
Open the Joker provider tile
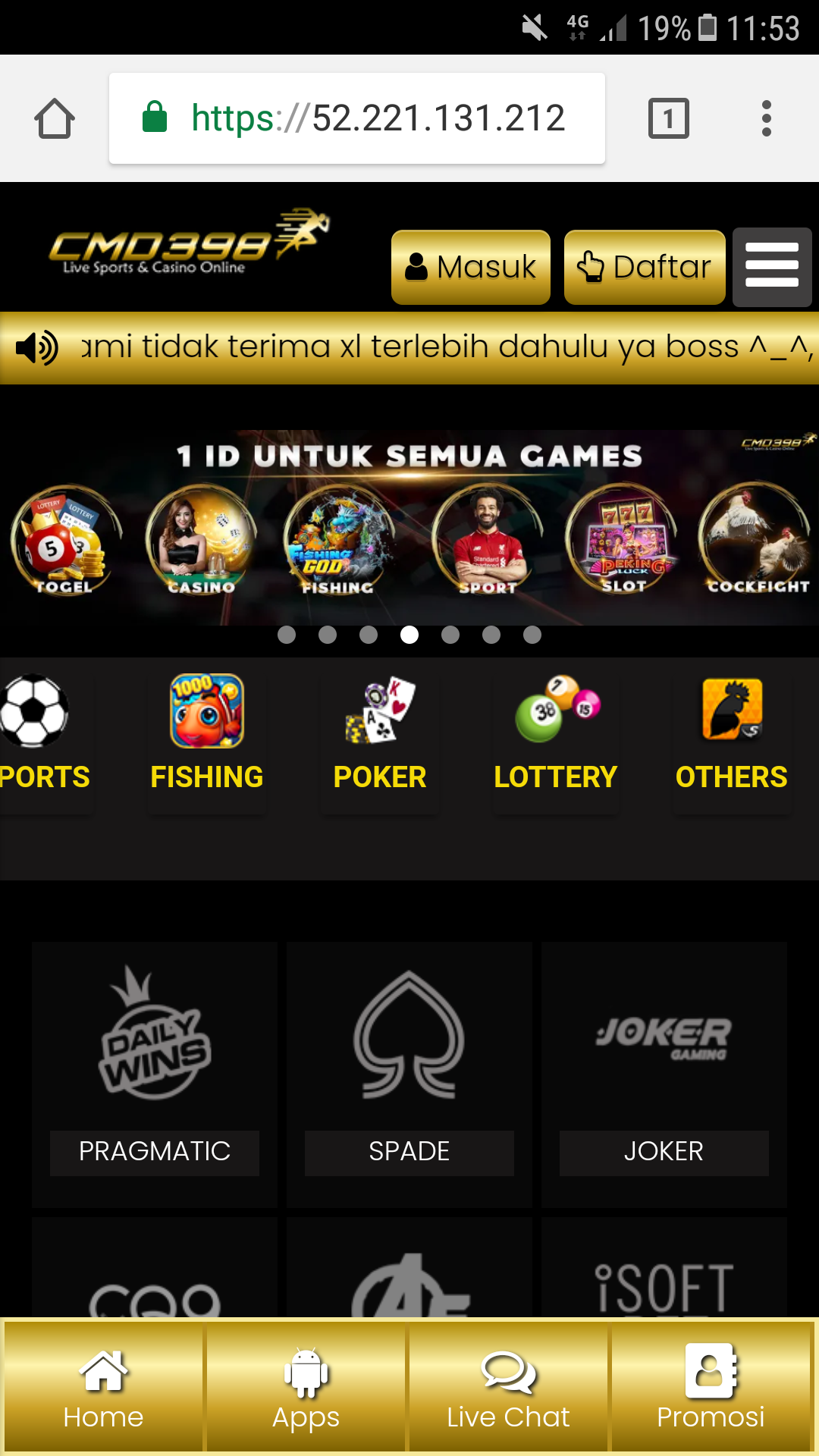tap(664, 1074)
